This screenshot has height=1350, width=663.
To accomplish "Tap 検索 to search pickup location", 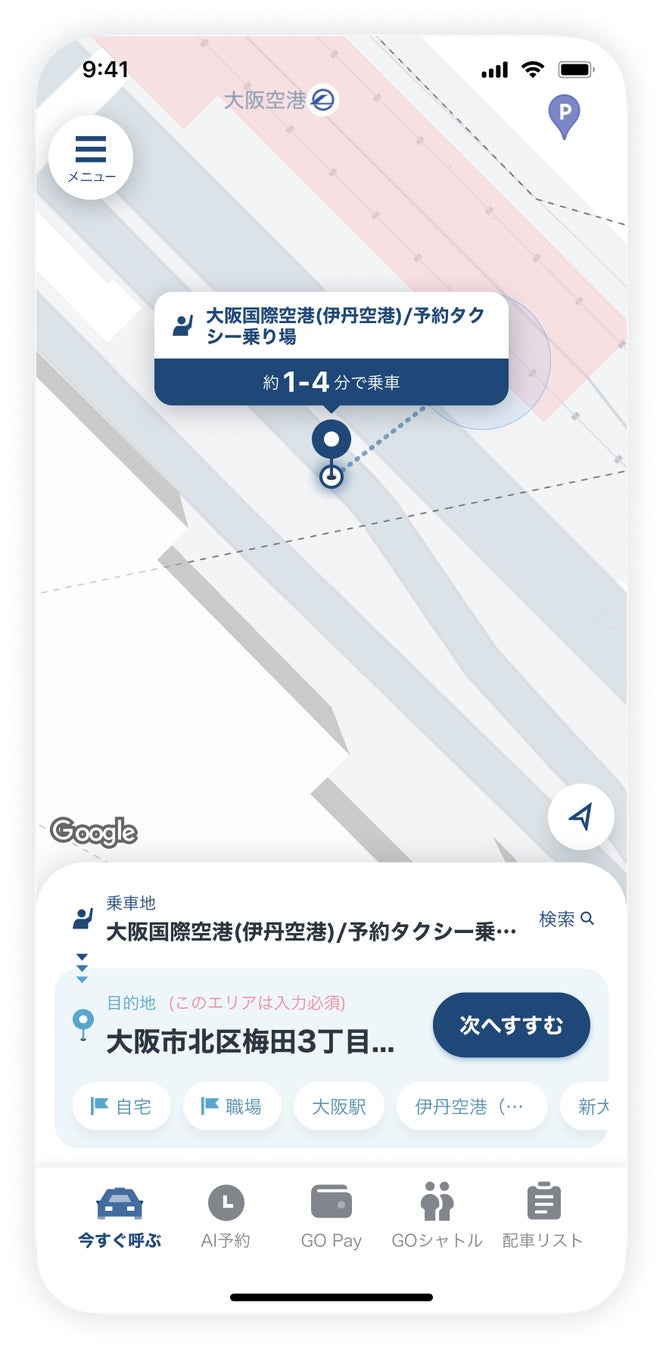I will pyautogui.click(x=566, y=919).
